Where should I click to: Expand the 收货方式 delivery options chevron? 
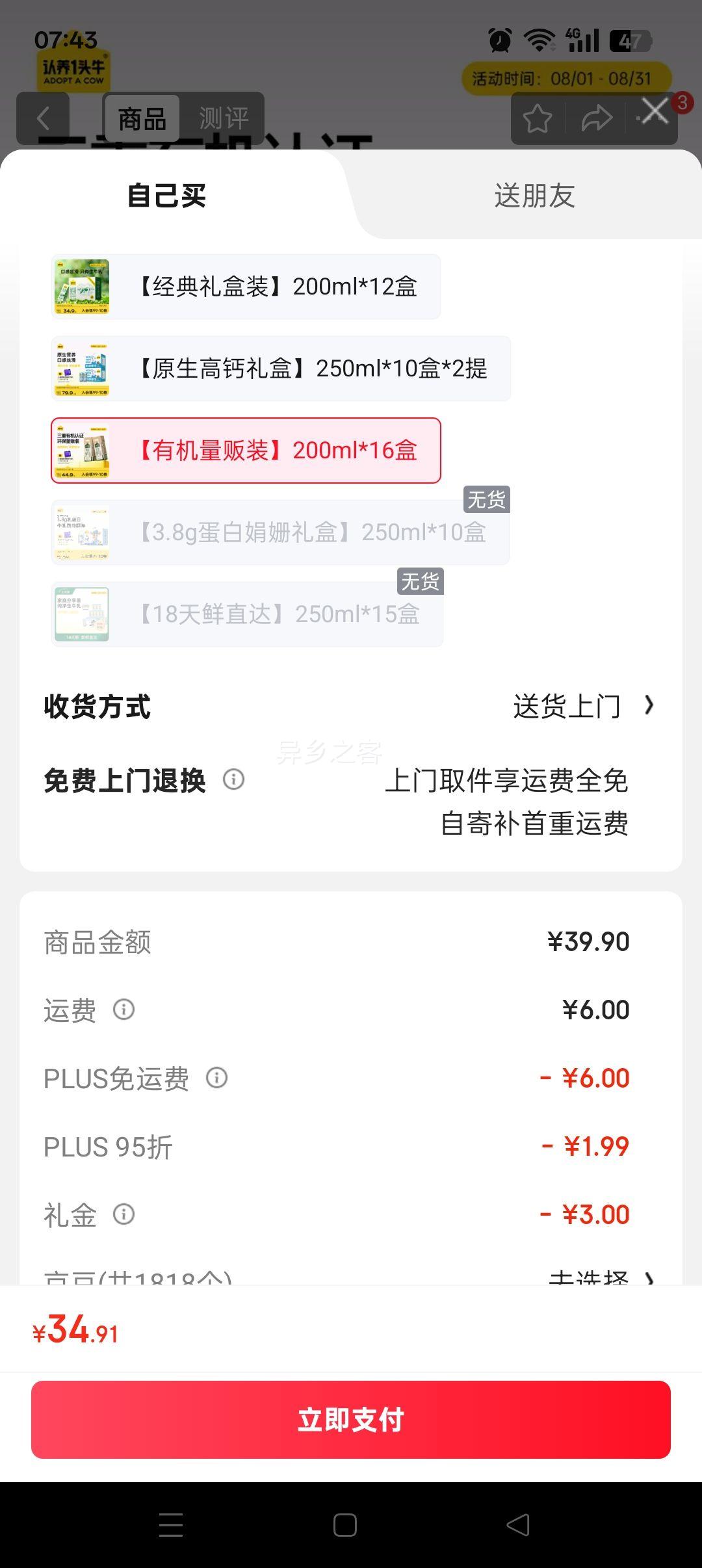(647, 707)
